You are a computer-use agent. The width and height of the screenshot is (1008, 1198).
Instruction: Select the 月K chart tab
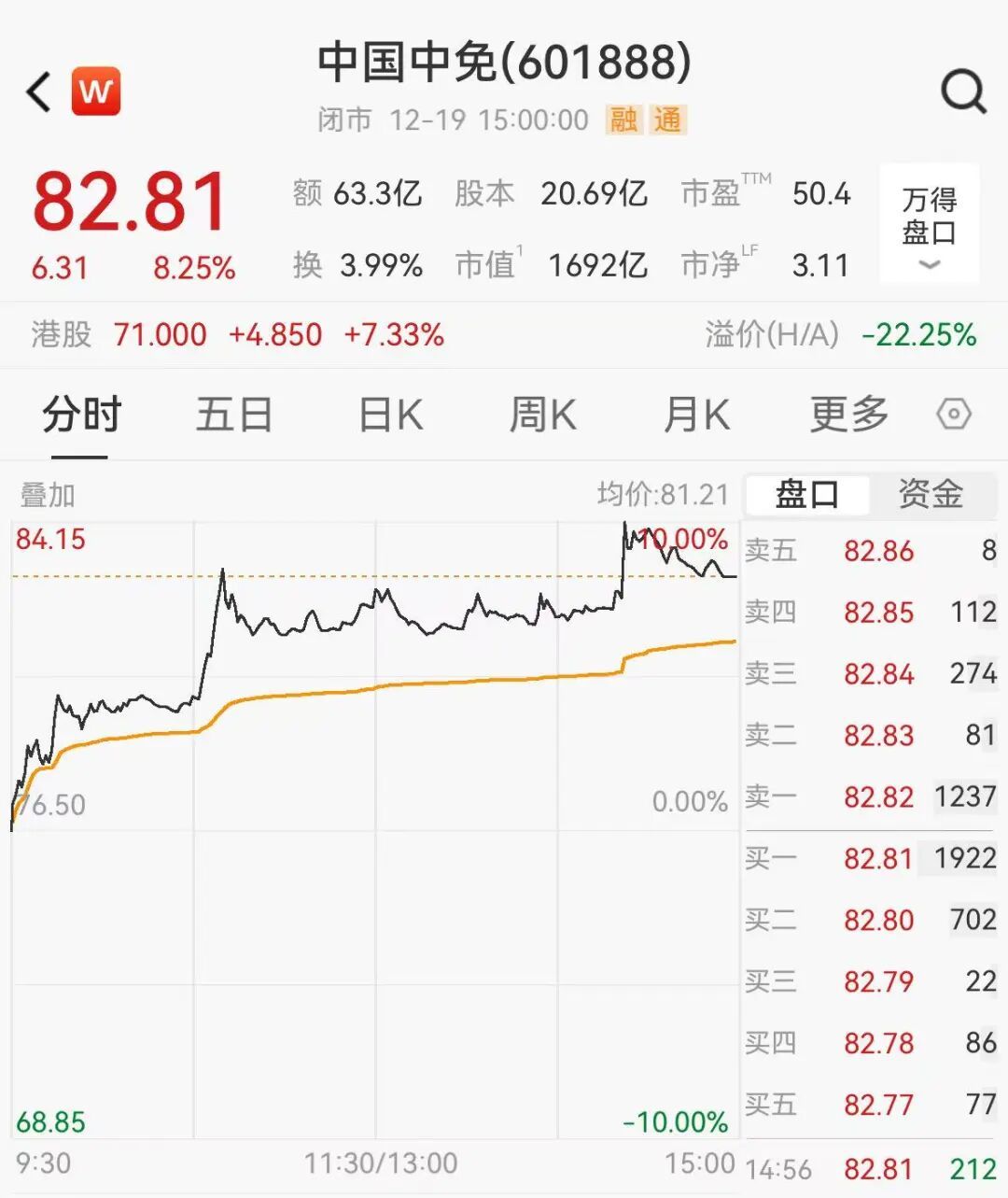click(x=695, y=415)
